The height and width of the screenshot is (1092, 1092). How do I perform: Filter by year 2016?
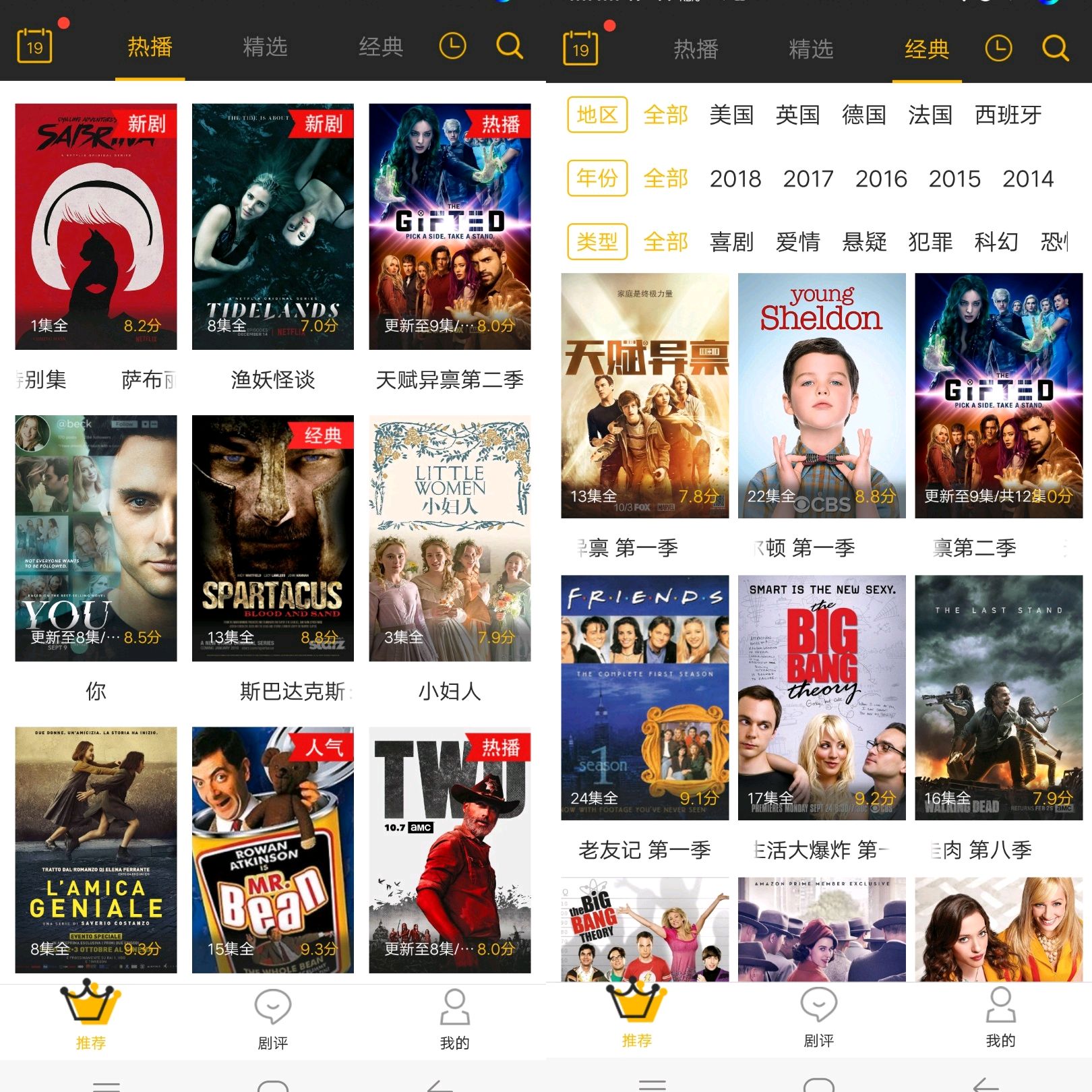tap(881, 179)
